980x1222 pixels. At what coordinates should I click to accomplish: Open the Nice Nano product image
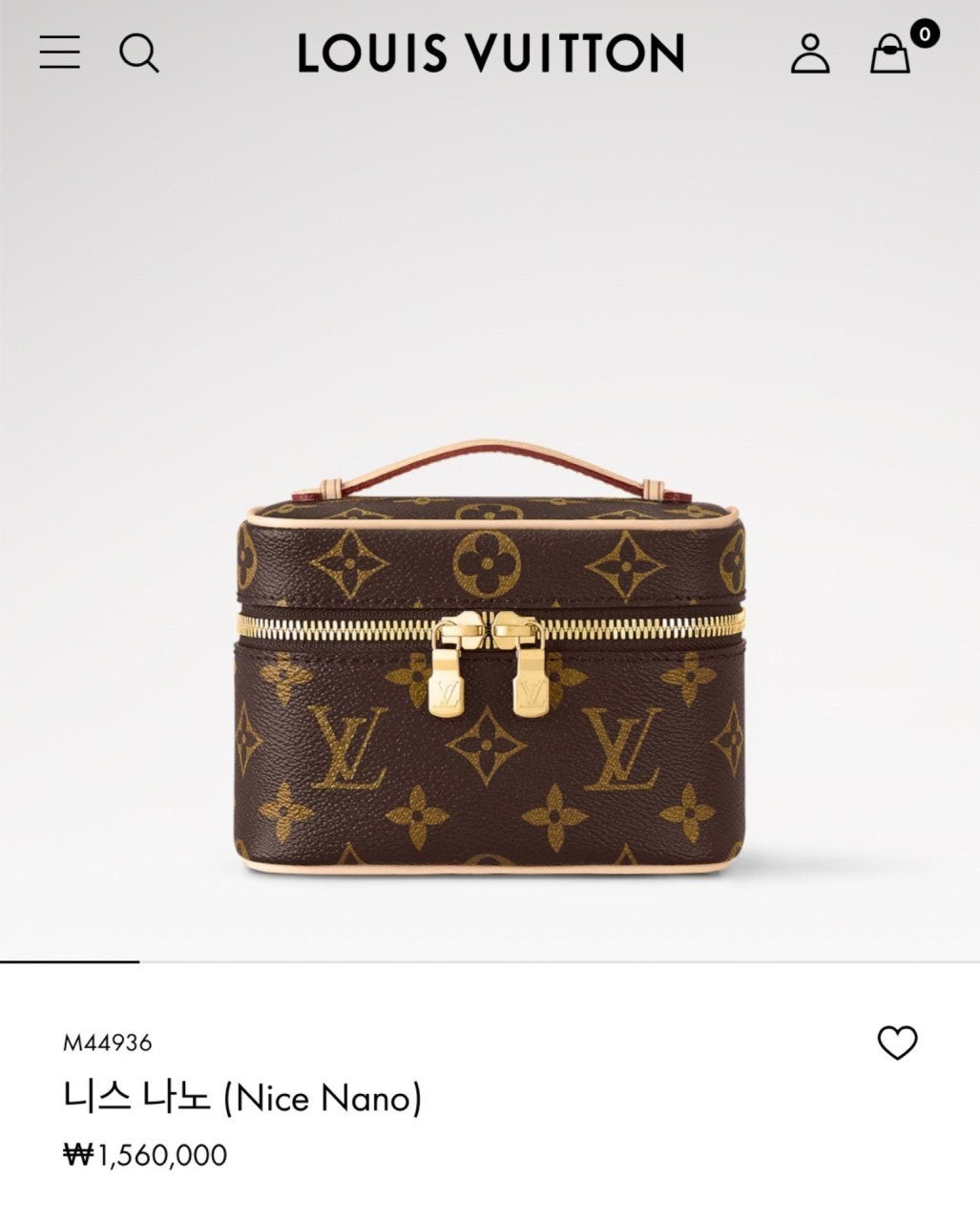pyautogui.click(x=490, y=659)
